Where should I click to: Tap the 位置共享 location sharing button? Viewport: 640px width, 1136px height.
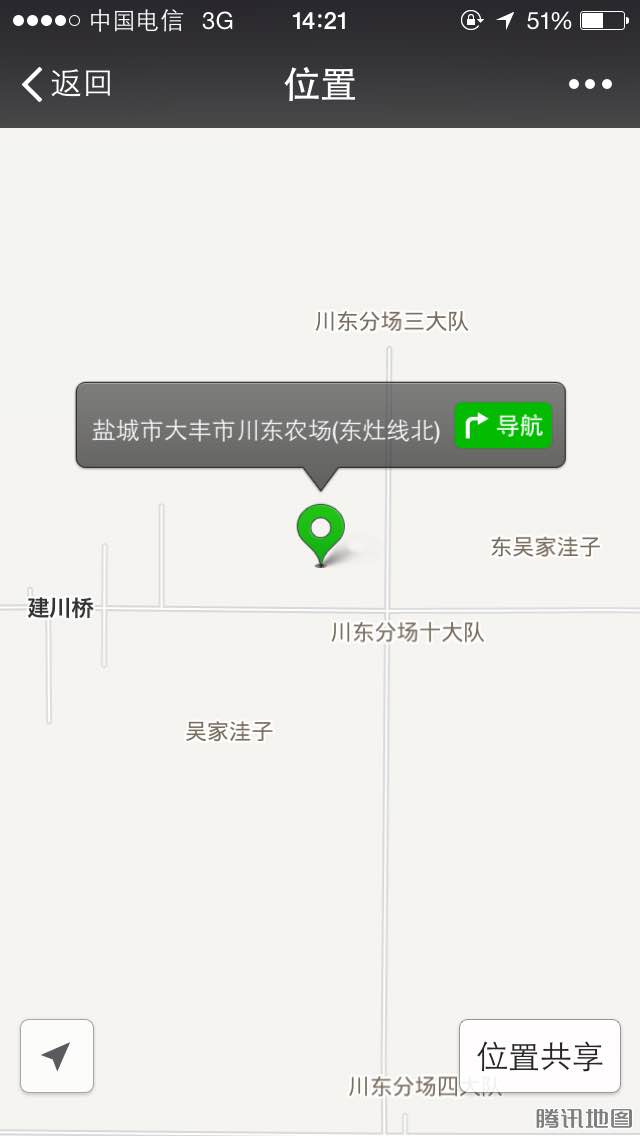pyautogui.click(x=540, y=1056)
